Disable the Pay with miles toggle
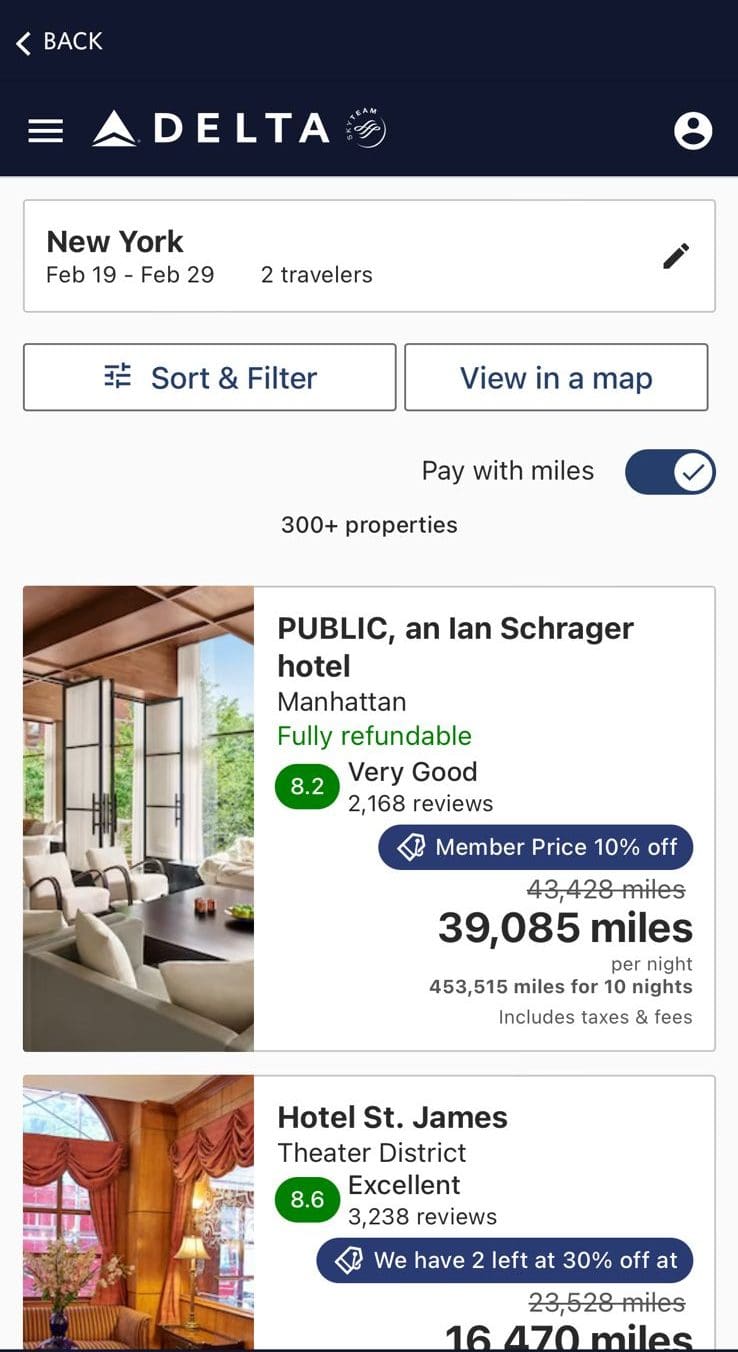 (x=670, y=470)
